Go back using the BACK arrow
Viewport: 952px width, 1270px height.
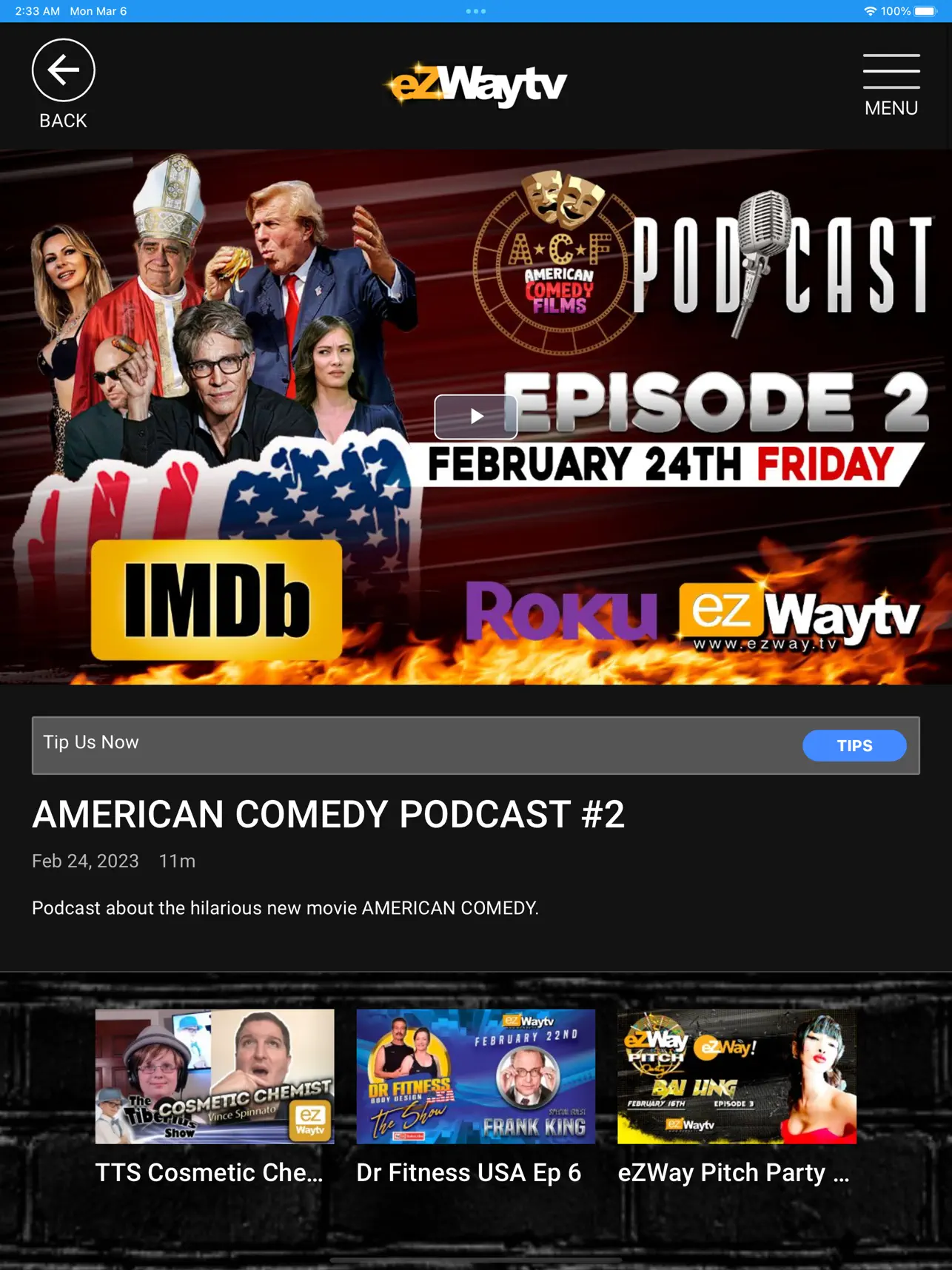tap(63, 71)
